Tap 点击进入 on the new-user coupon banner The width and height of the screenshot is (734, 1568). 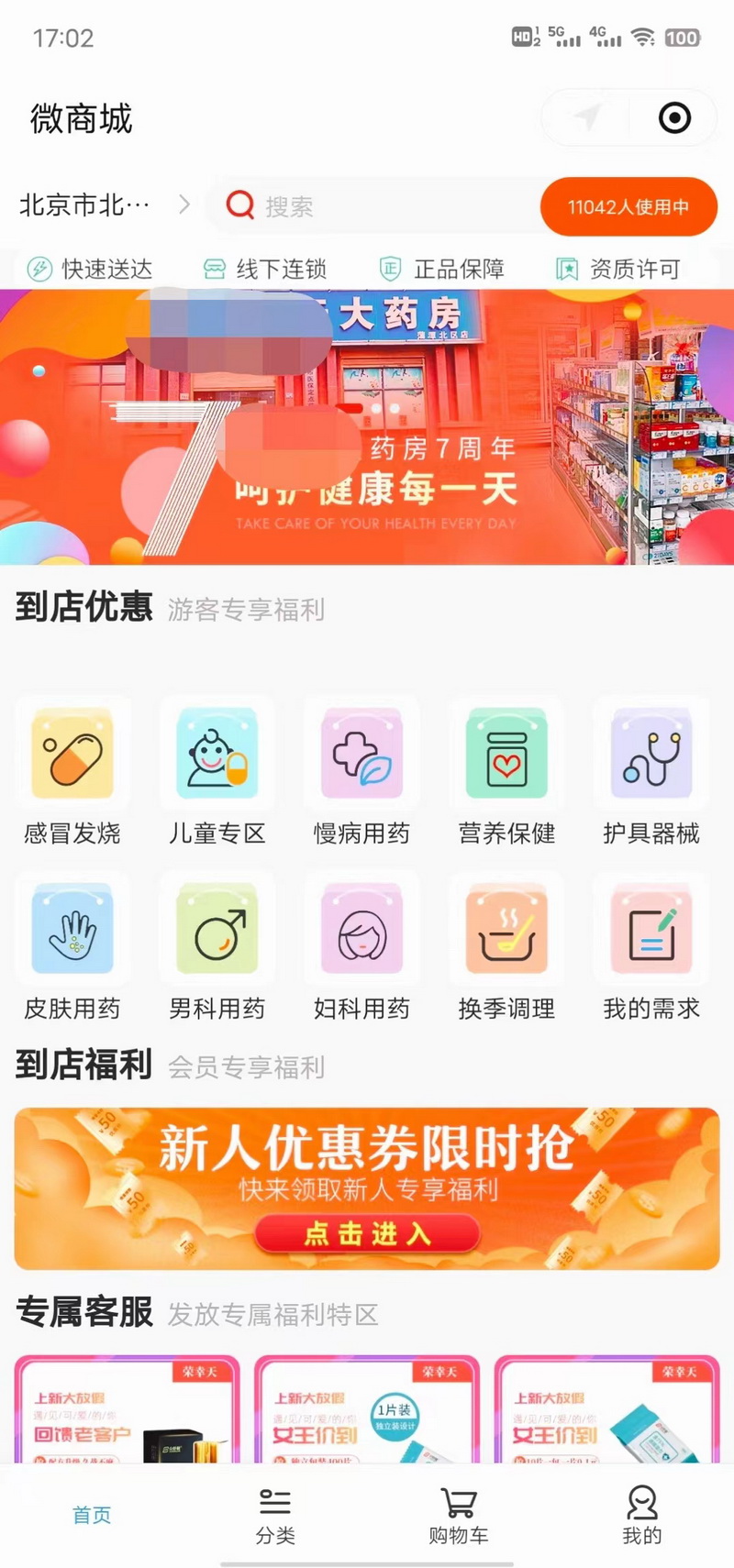(367, 1233)
